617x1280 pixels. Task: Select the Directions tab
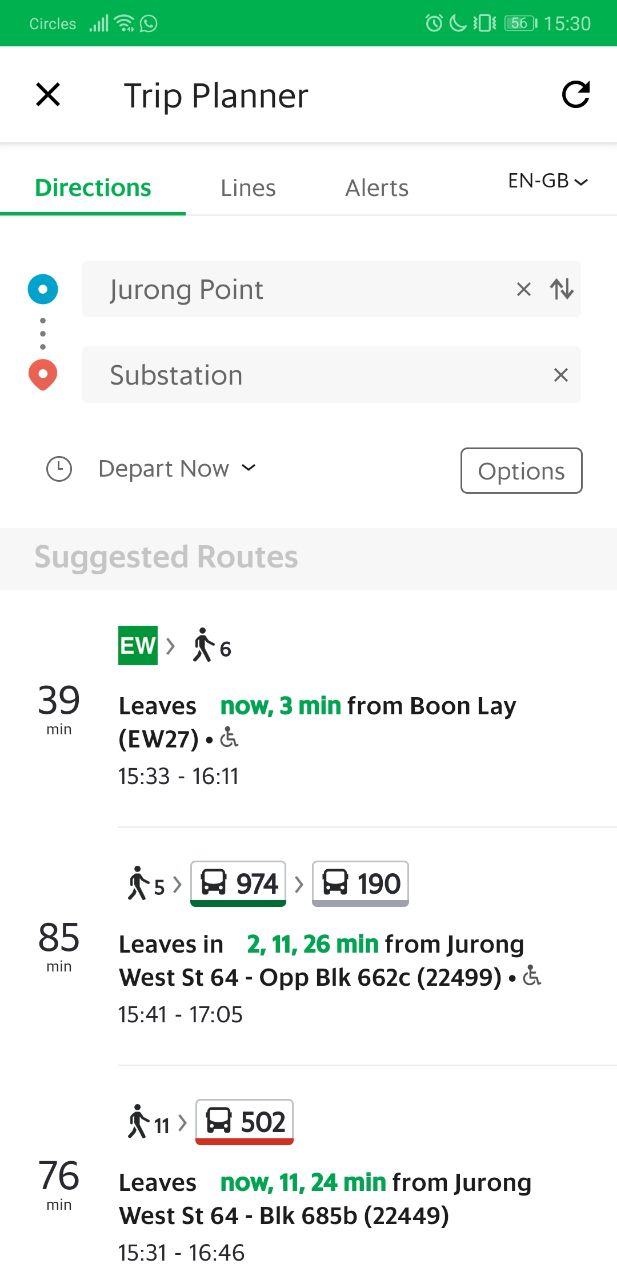pyautogui.click(x=93, y=188)
